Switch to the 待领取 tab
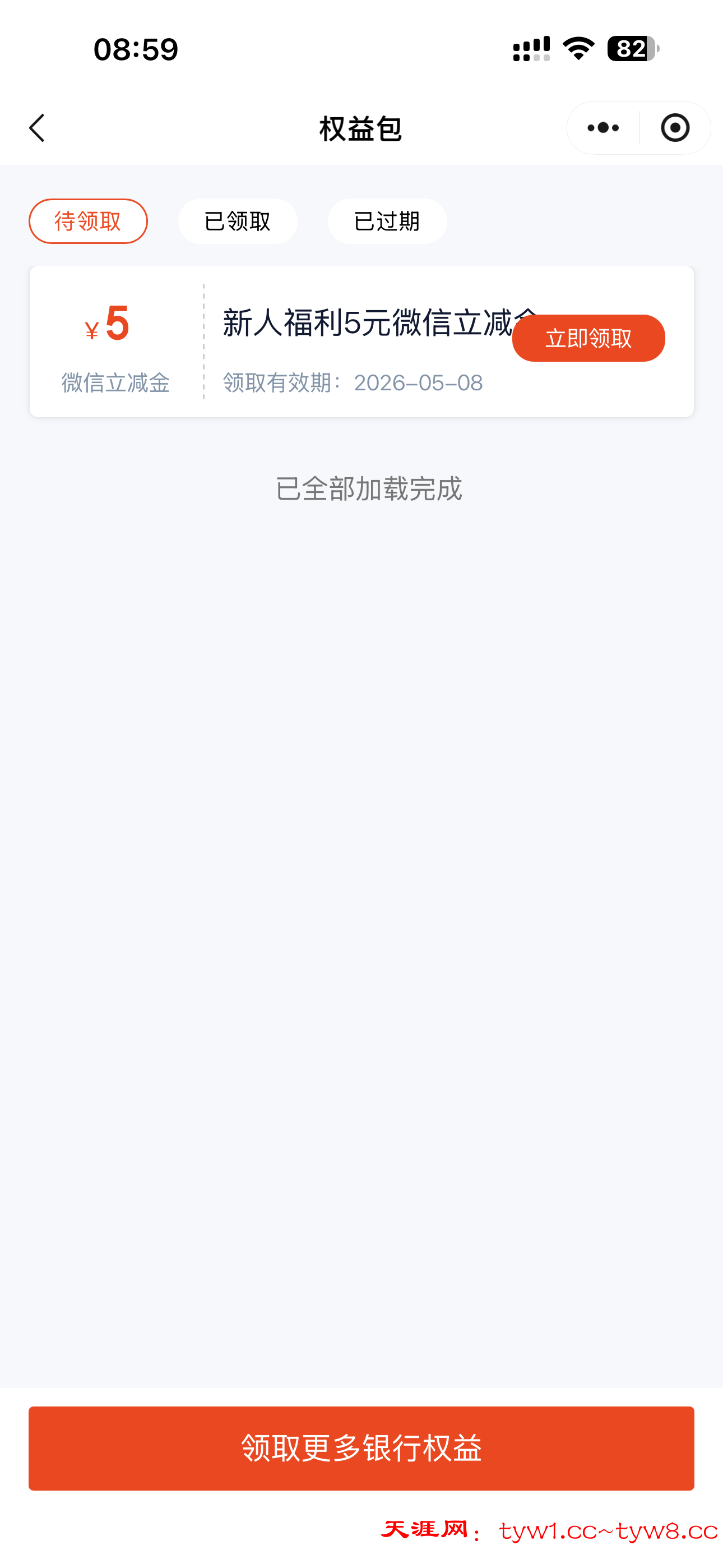 click(88, 221)
